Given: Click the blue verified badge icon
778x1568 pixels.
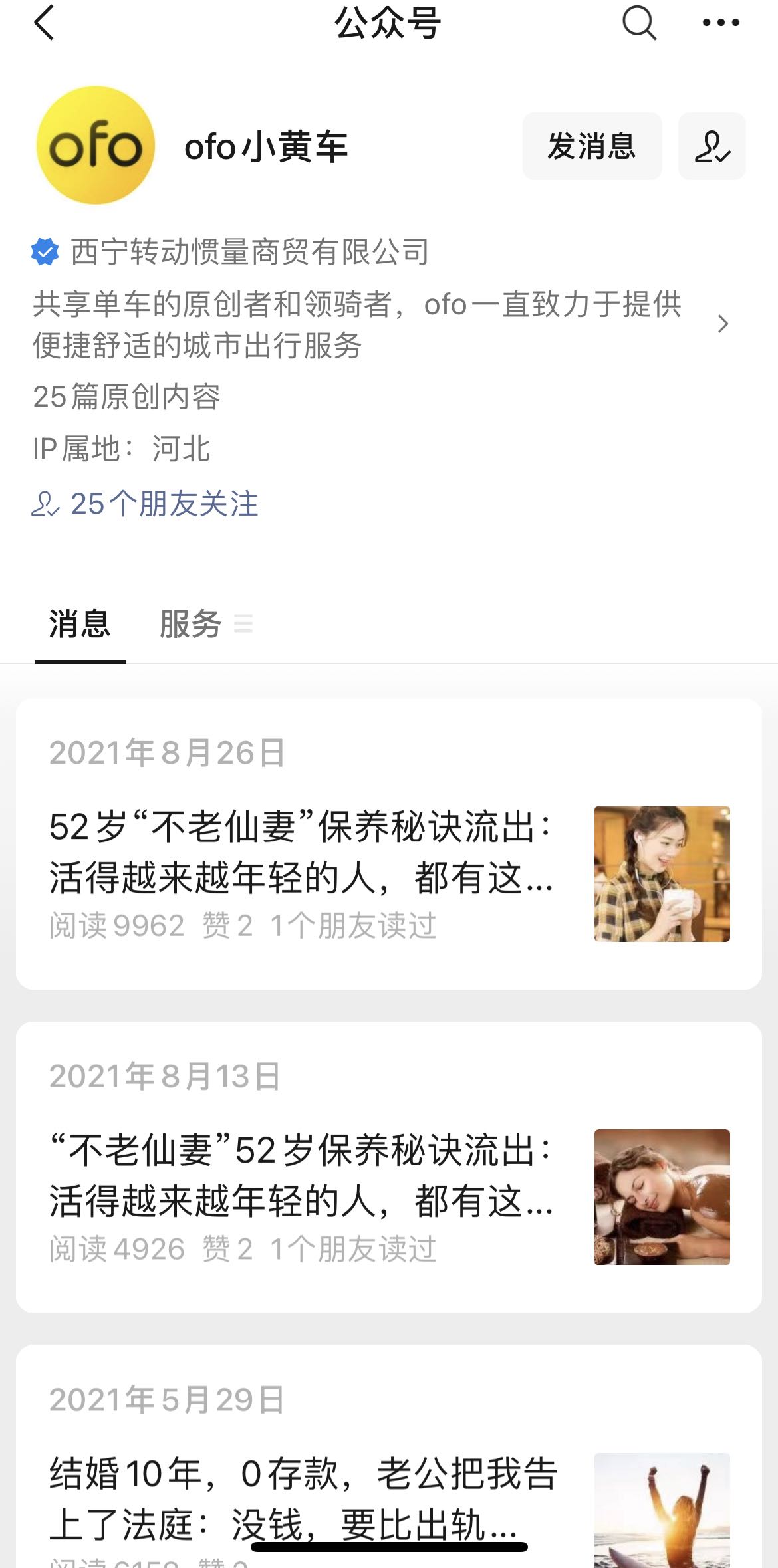Looking at the screenshot, I should (45, 251).
